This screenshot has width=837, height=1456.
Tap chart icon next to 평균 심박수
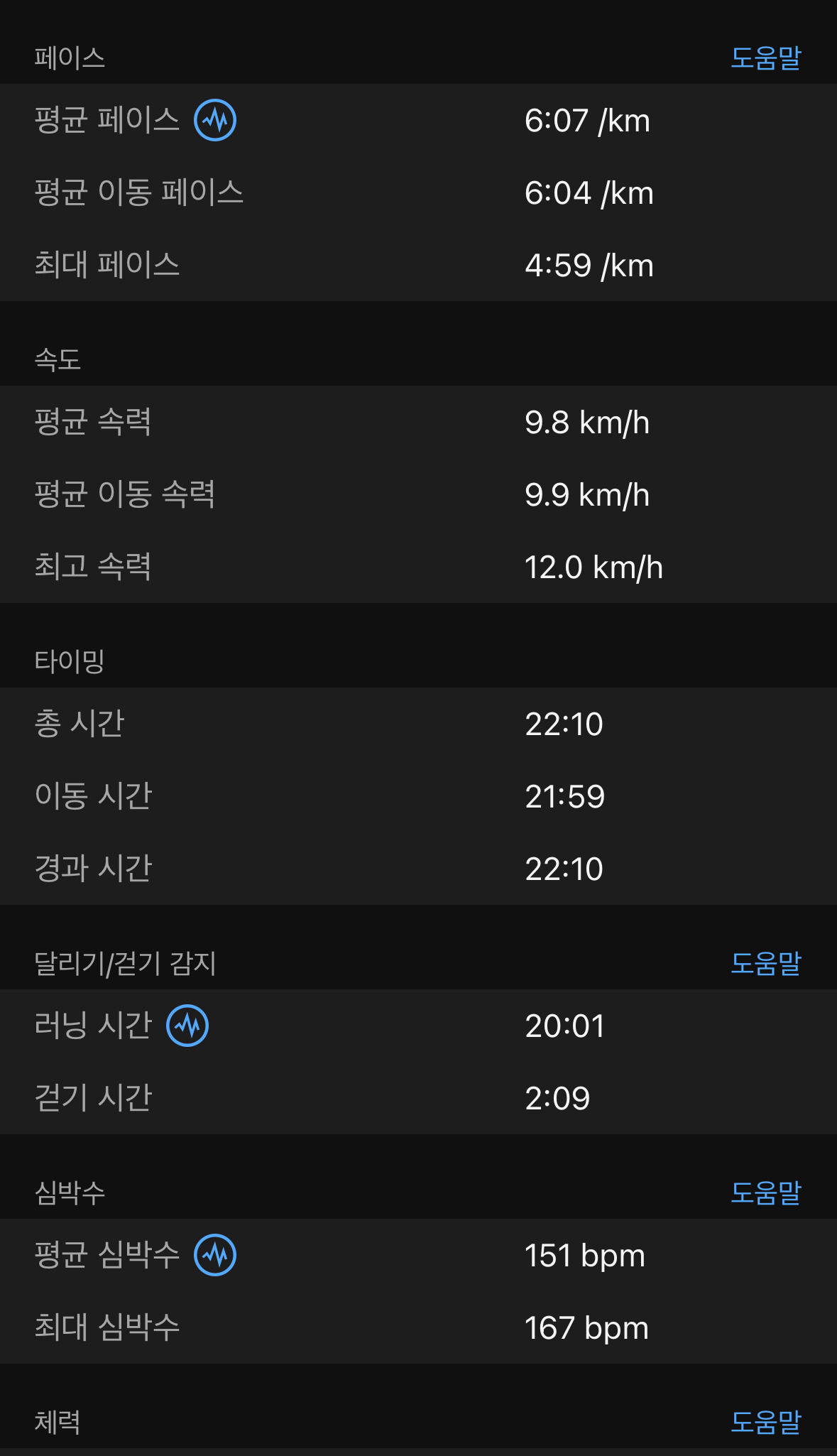tap(215, 1255)
